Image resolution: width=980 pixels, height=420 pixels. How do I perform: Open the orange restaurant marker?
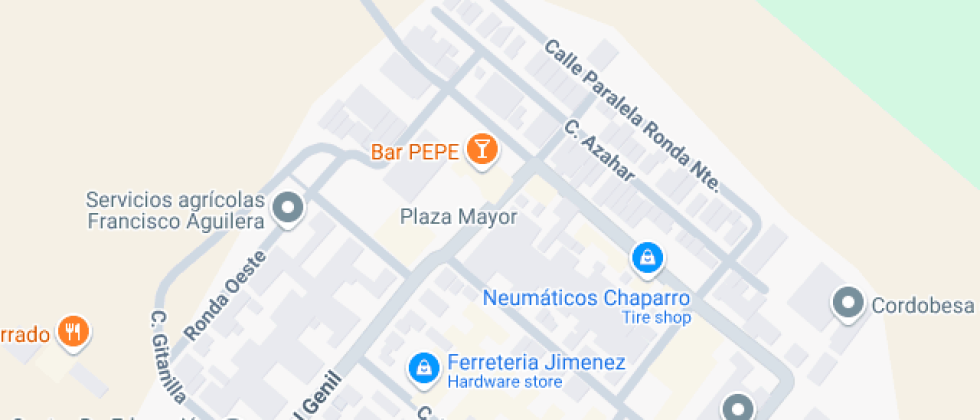(x=72, y=330)
